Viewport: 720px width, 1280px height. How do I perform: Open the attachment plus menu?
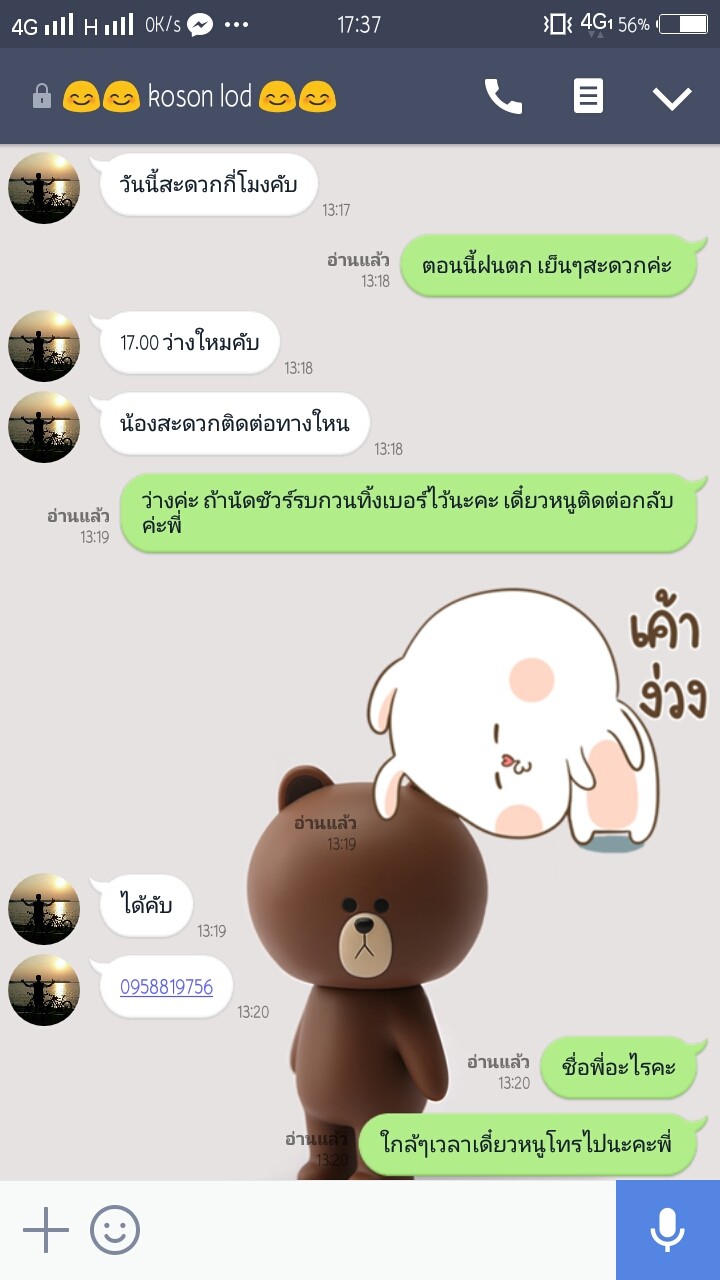[46, 1230]
